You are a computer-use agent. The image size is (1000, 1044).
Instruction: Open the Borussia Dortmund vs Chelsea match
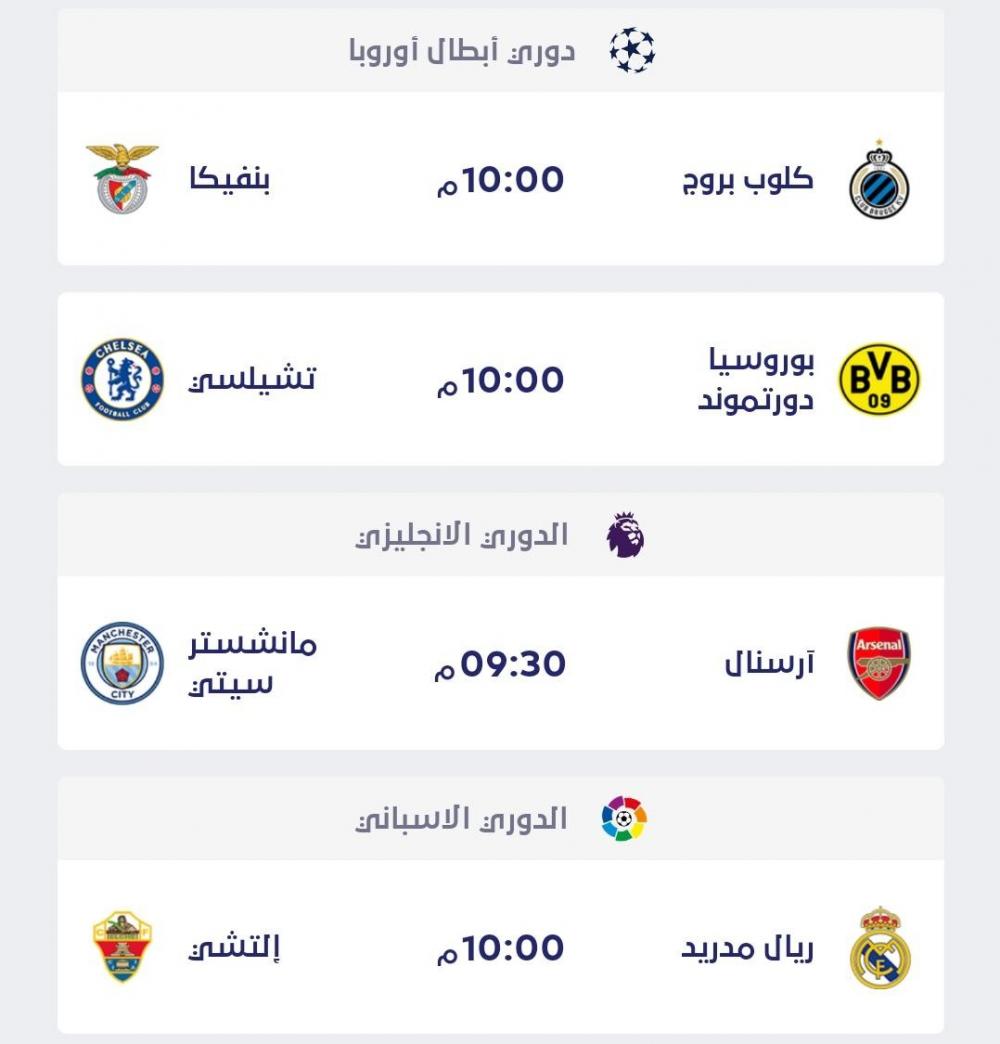click(500, 380)
